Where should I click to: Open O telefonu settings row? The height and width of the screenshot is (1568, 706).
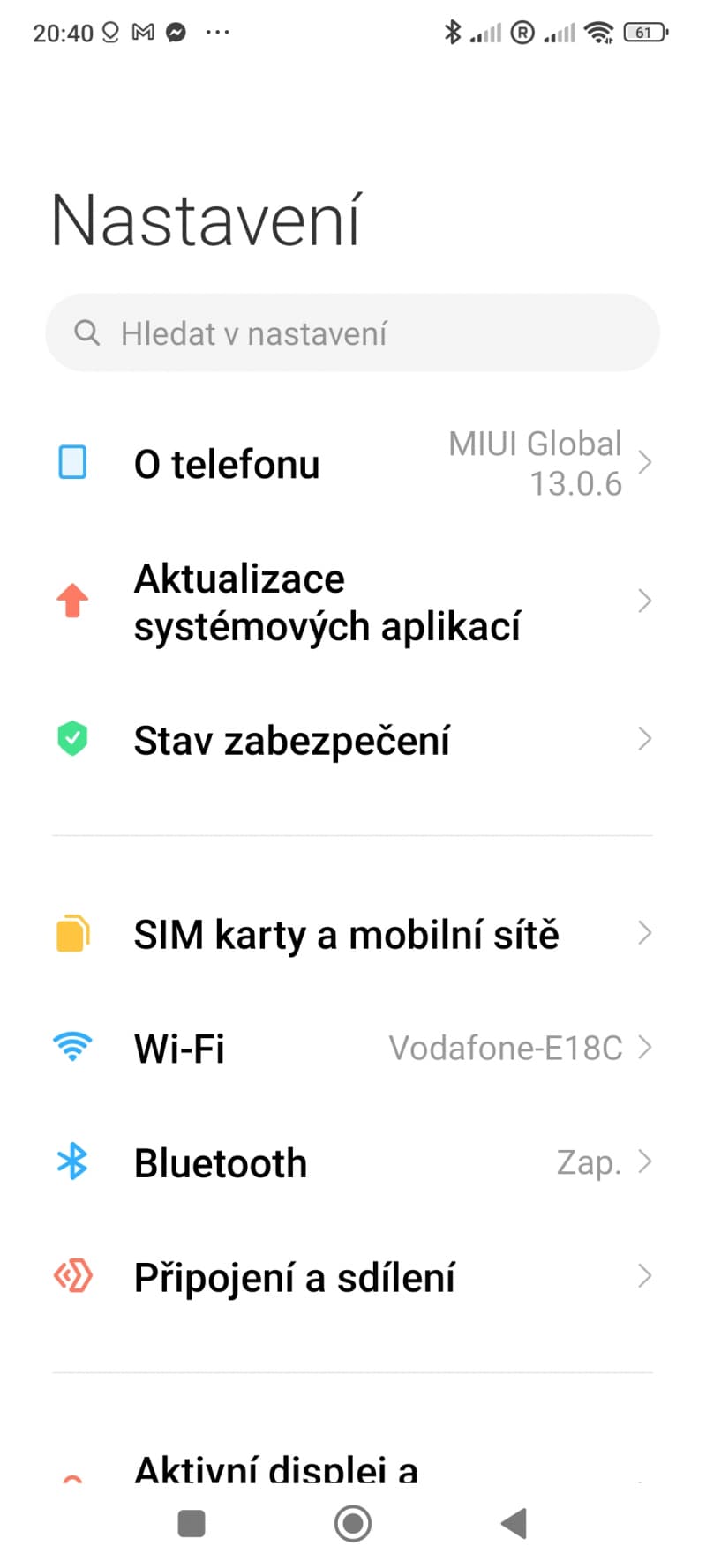coord(352,464)
